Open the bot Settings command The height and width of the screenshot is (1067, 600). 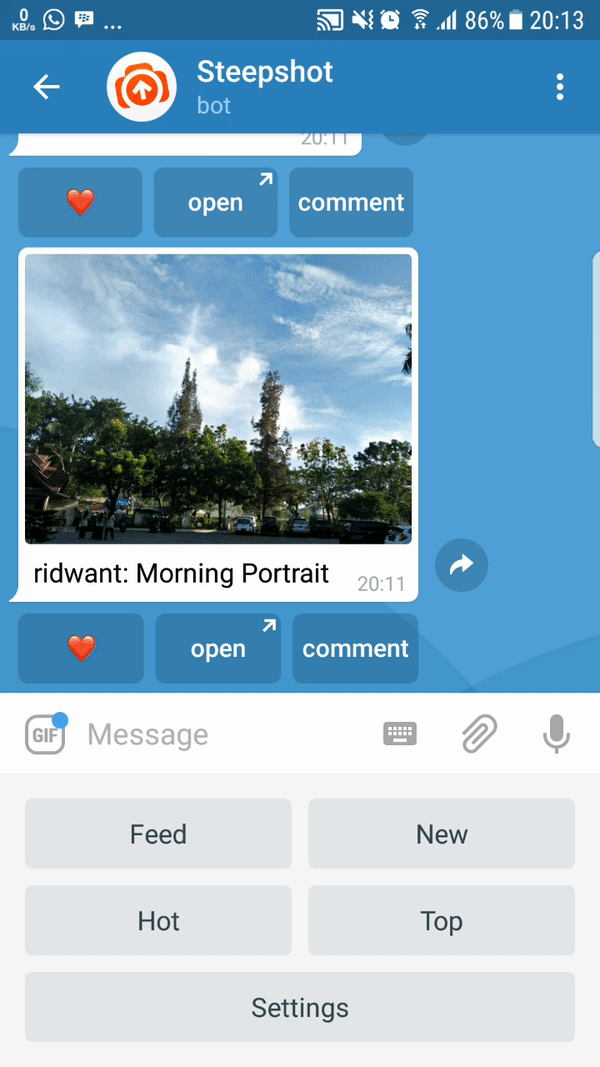pos(300,1007)
